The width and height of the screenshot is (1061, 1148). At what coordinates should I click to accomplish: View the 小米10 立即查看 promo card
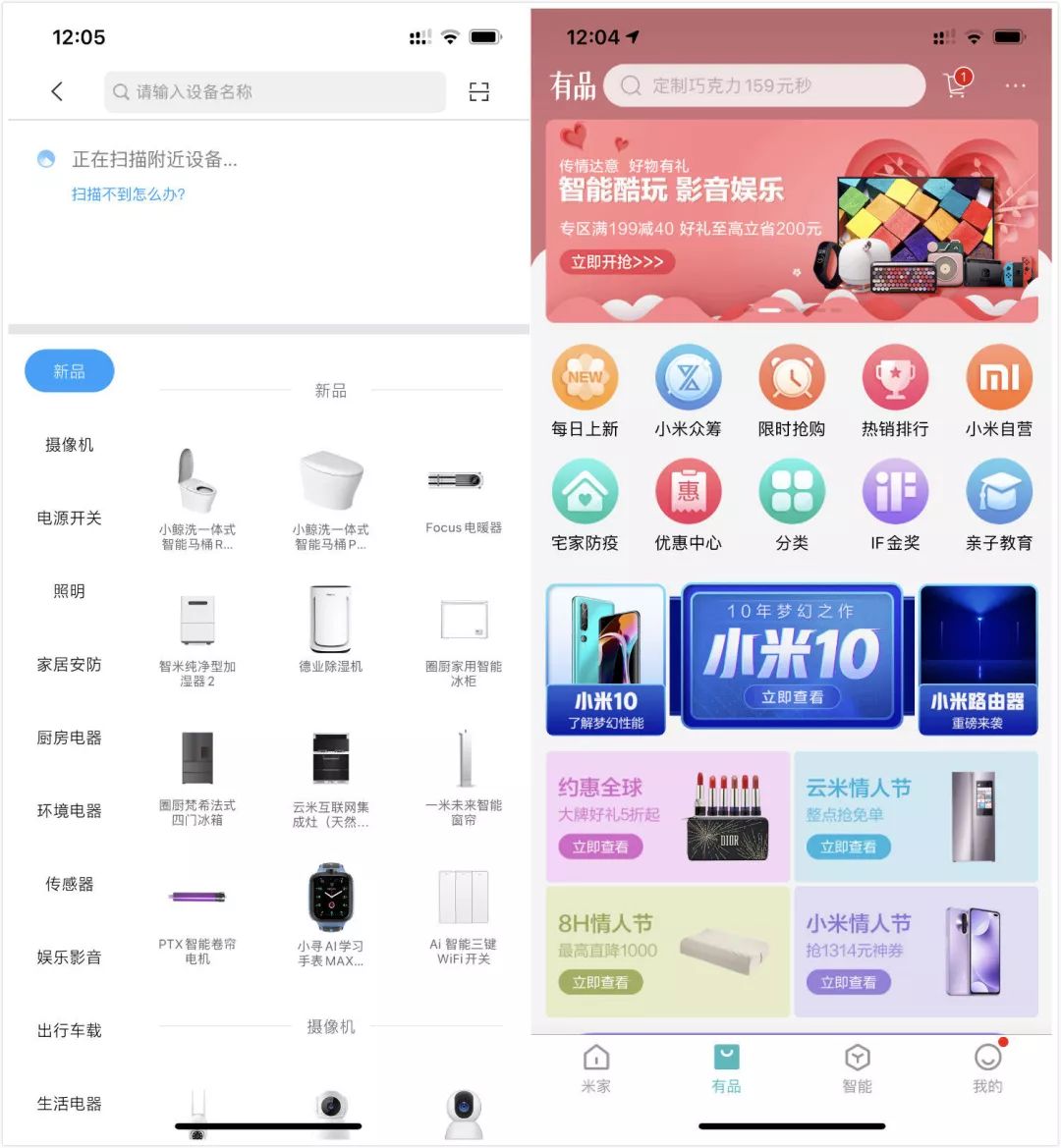pyautogui.click(x=792, y=697)
